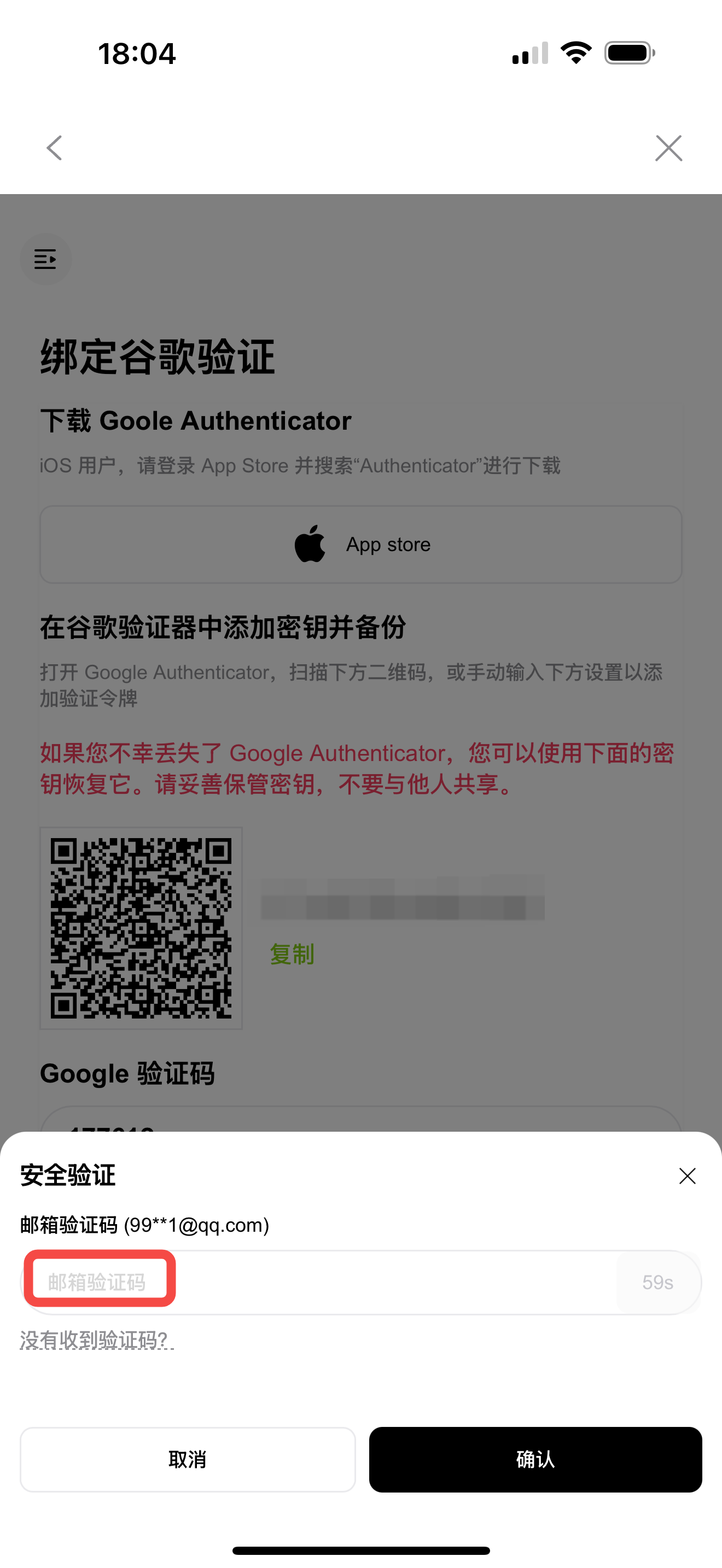Close the page with the top X
Image resolution: width=722 pixels, height=1568 pixels.
[668, 148]
